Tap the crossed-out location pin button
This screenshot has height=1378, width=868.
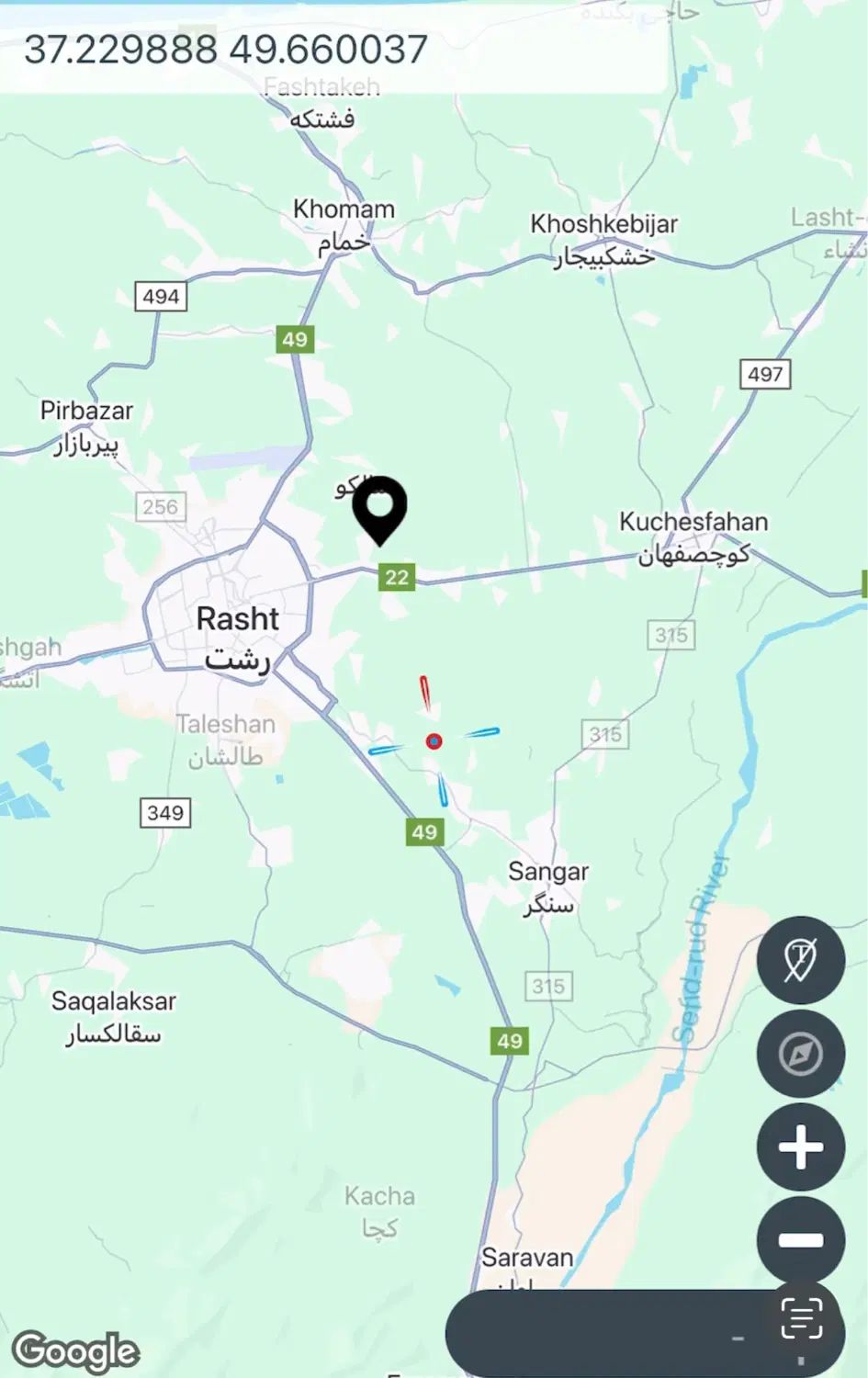[x=800, y=960]
